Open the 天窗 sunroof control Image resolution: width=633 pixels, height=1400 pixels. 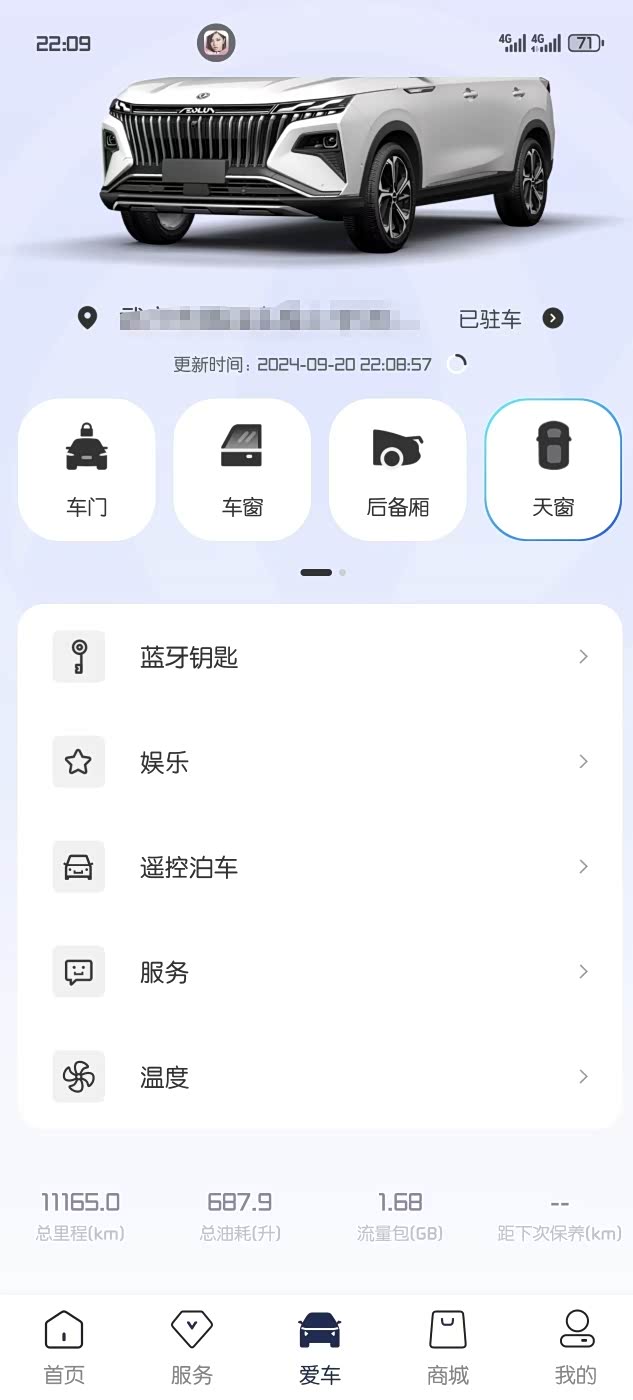[x=553, y=470]
